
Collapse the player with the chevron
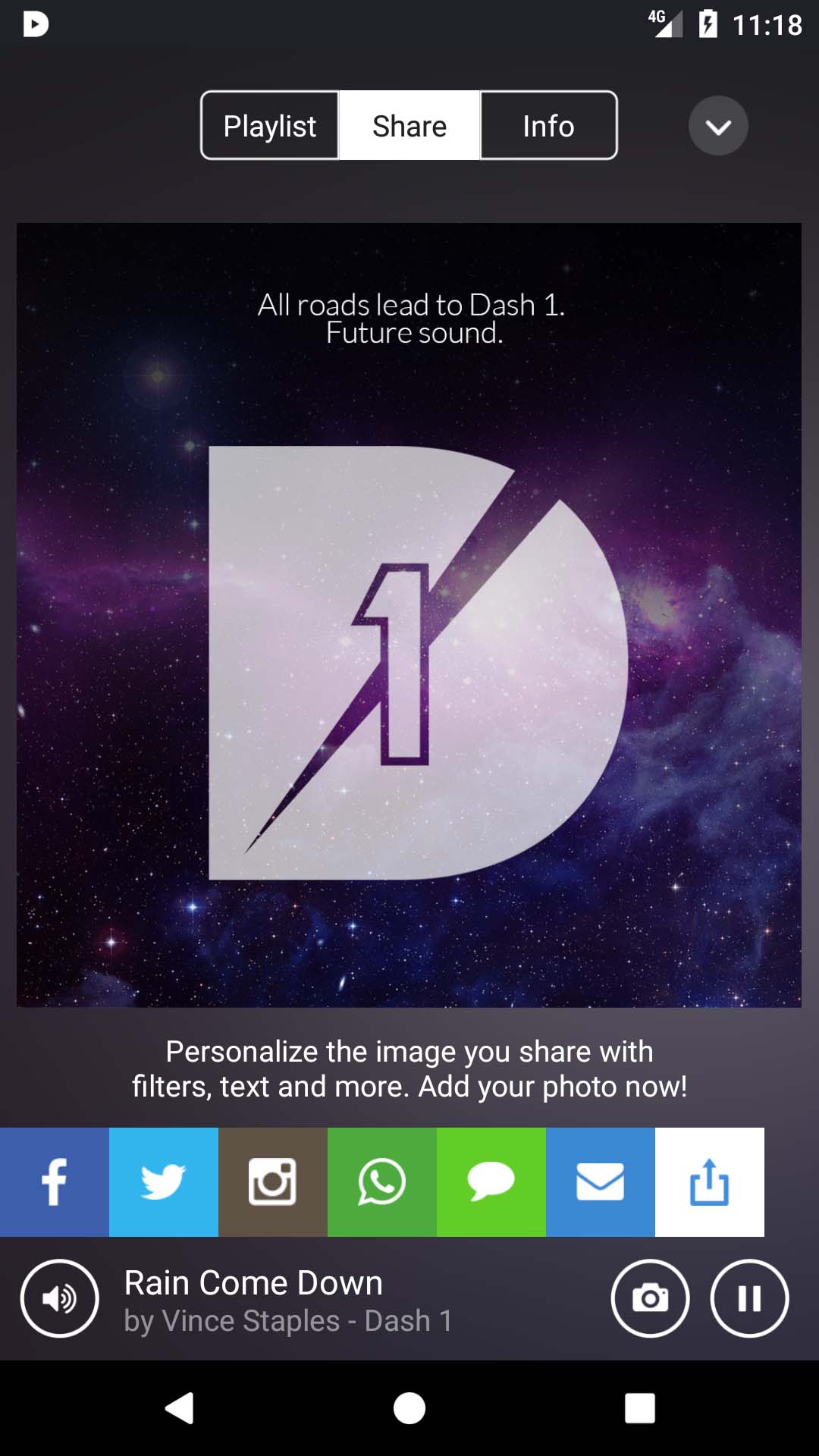717,125
